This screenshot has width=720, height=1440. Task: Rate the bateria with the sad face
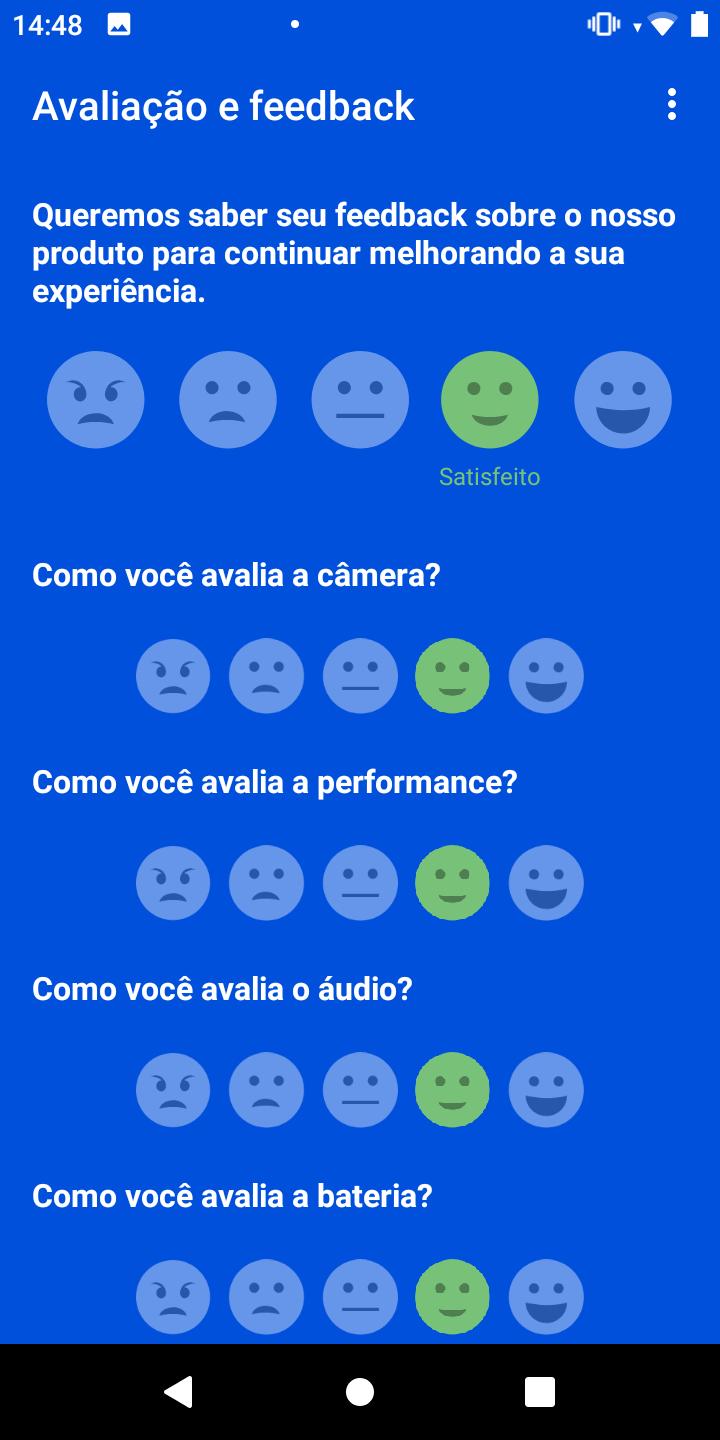[x=266, y=1297]
